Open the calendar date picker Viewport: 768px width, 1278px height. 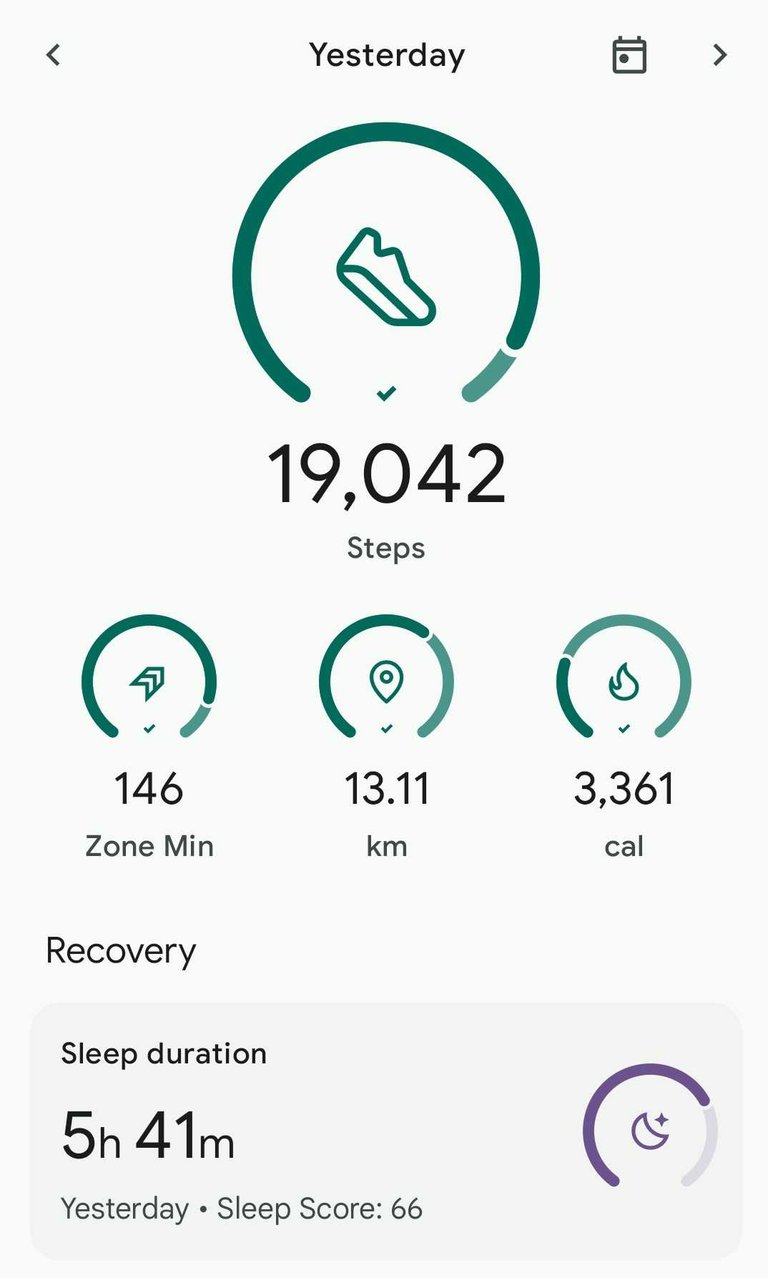[x=629, y=55]
